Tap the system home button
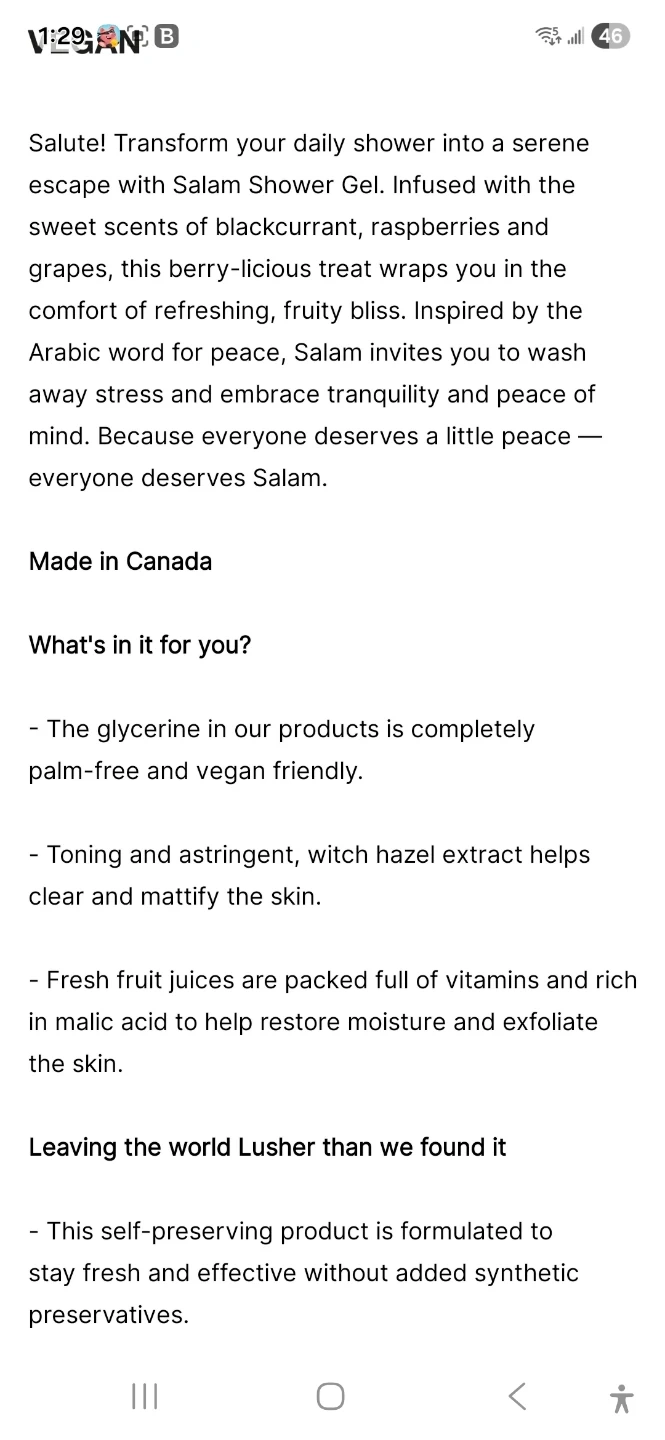Viewport: 665px width, 1440px height. point(331,1396)
